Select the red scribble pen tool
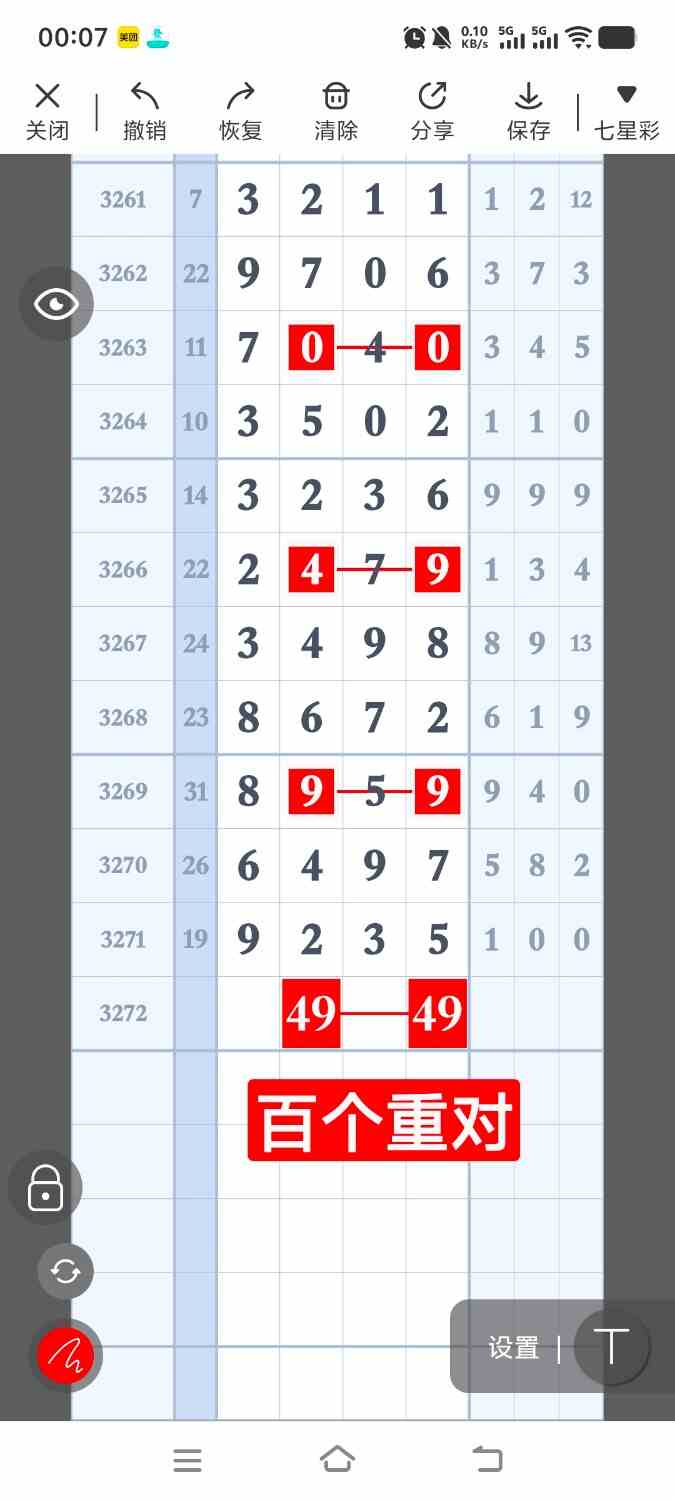The image size is (675, 1500). (65, 1355)
